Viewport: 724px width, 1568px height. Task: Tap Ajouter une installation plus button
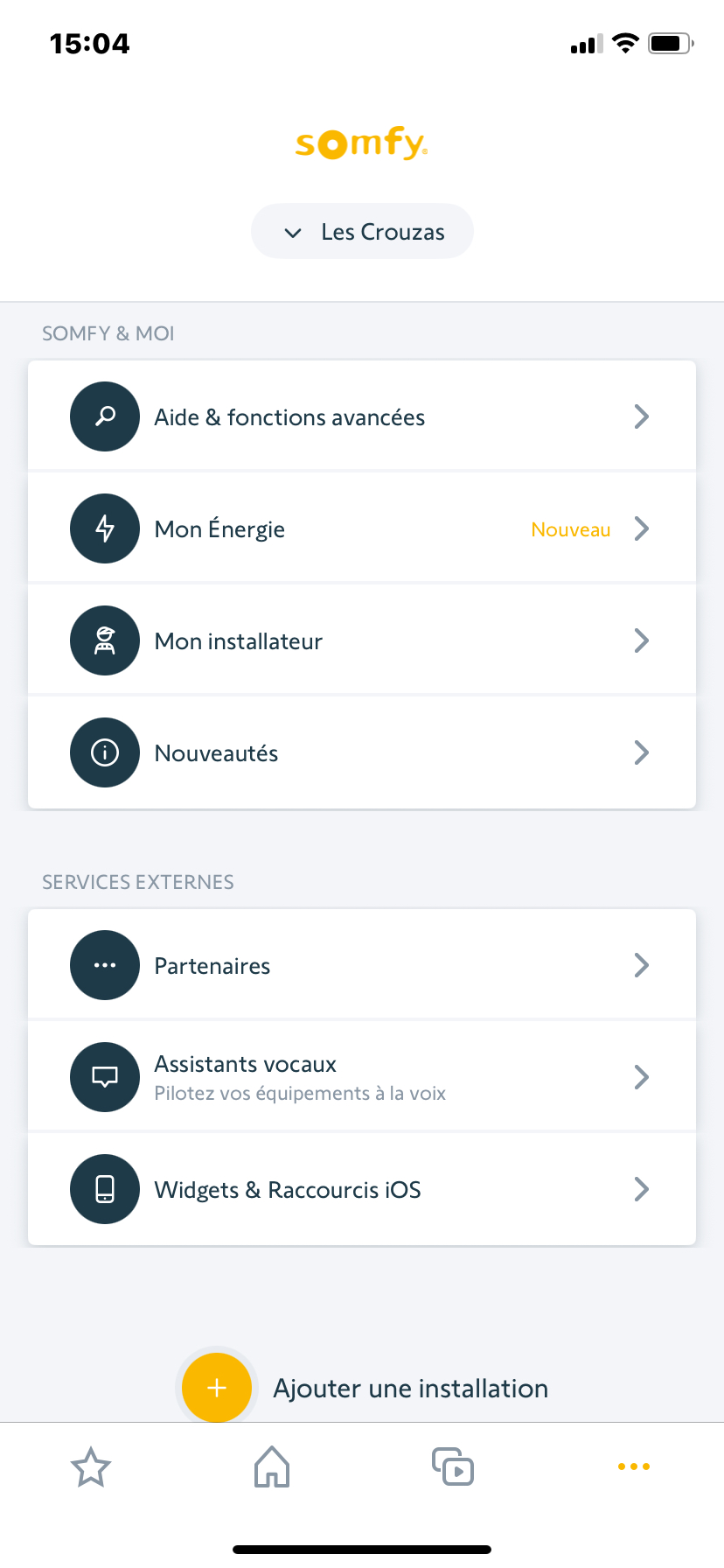click(217, 1388)
